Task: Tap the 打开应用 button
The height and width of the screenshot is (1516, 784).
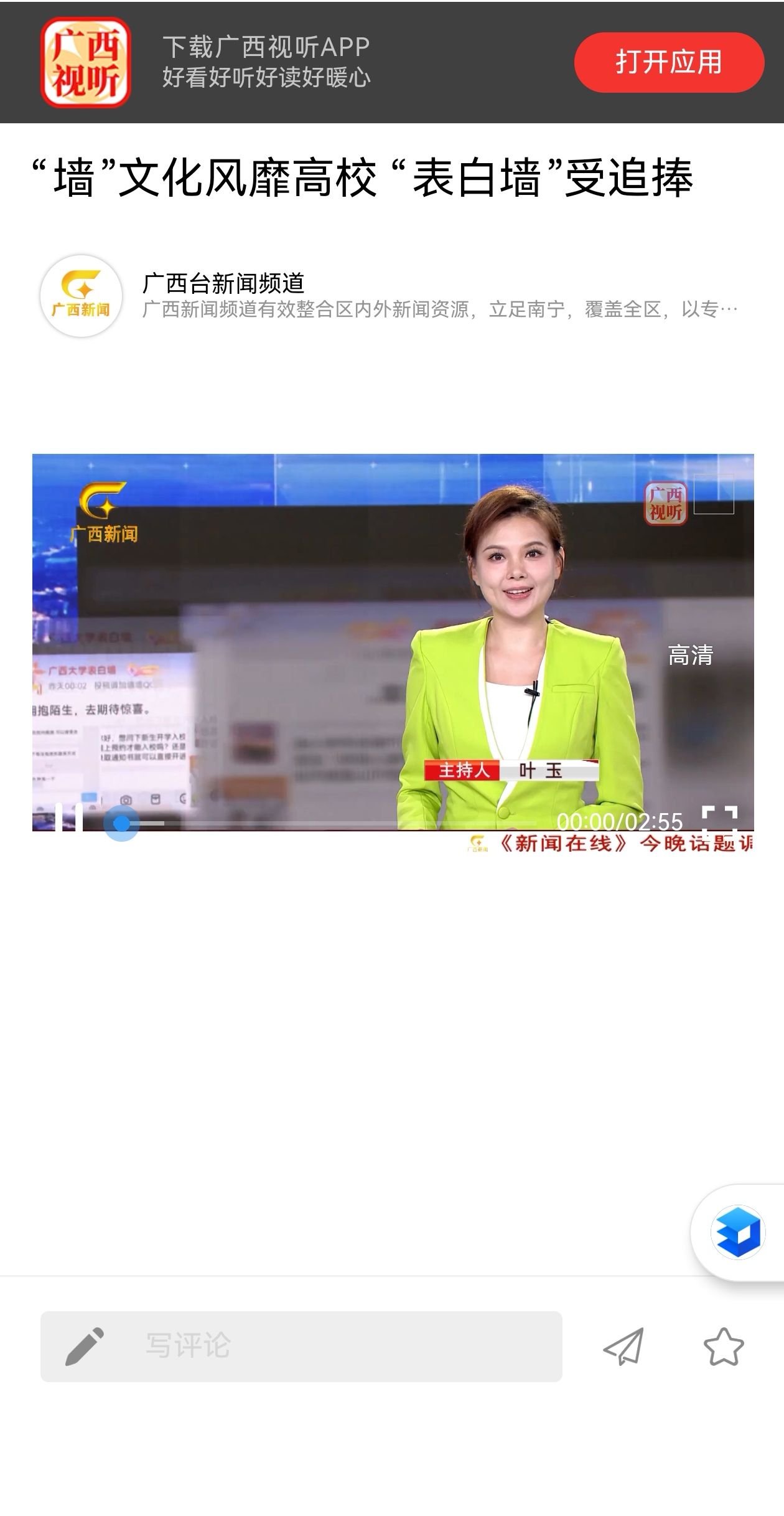Action: pos(668,62)
